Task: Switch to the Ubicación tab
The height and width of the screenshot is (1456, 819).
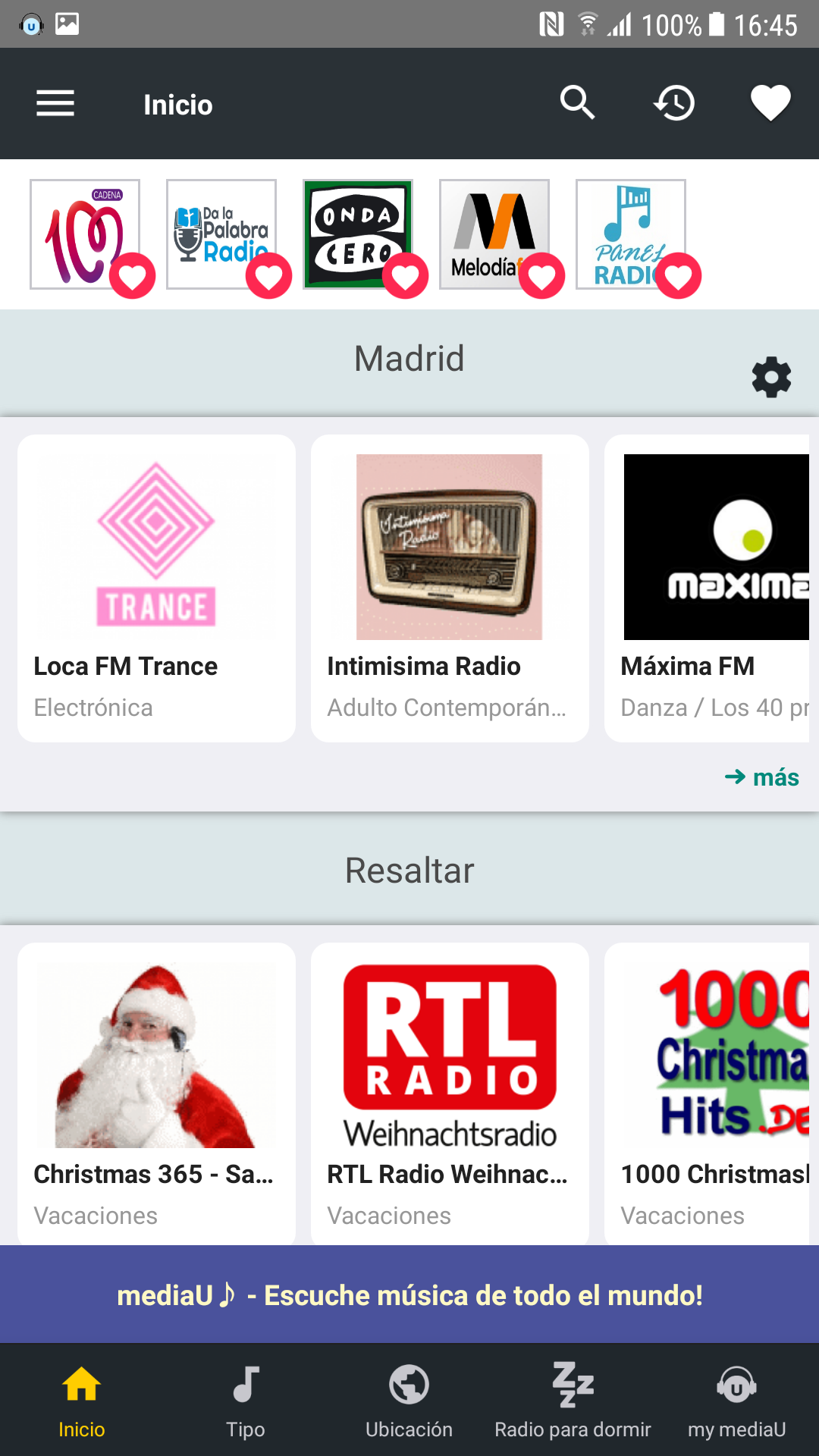Action: click(409, 1401)
